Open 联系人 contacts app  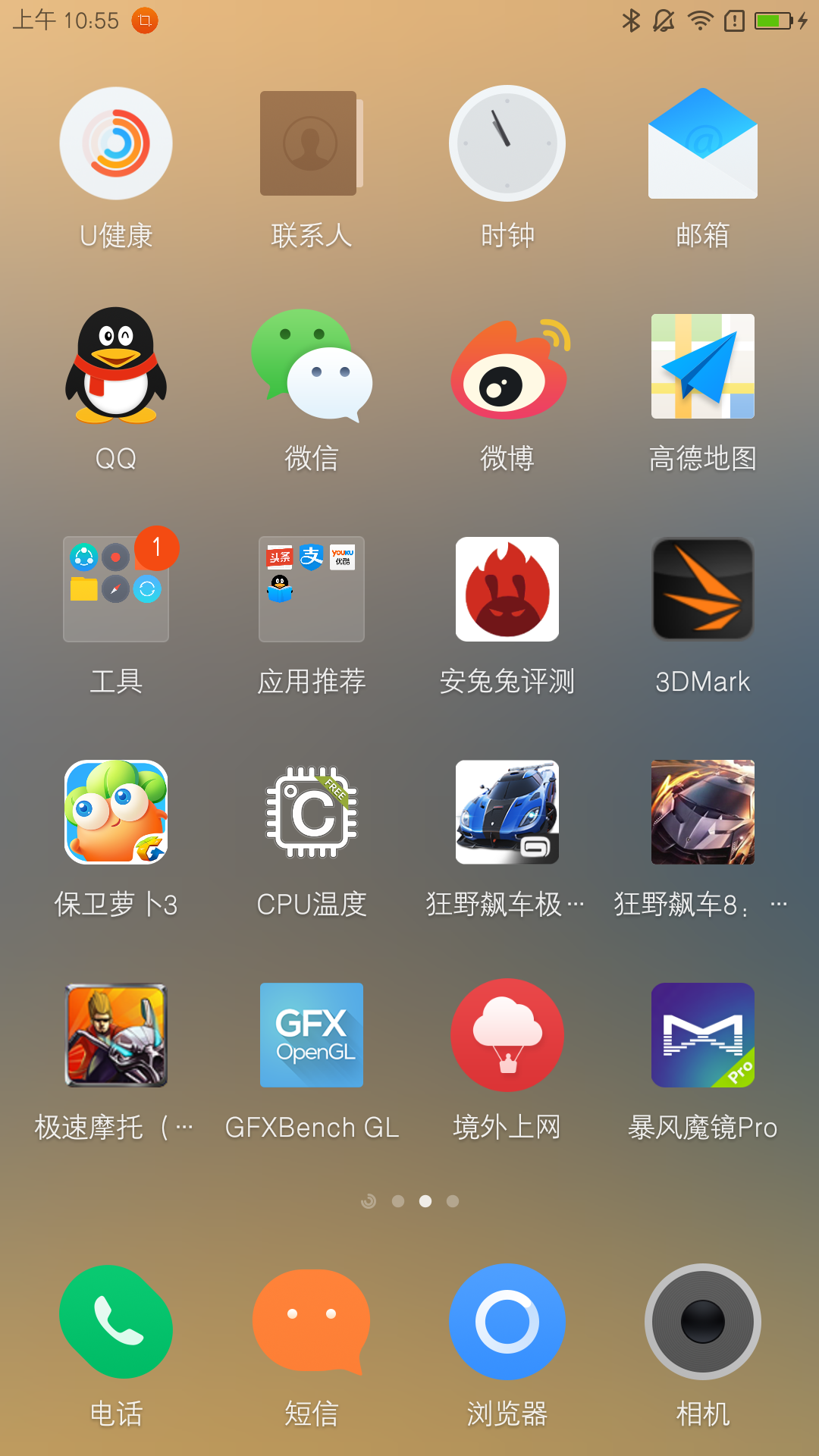point(310,143)
